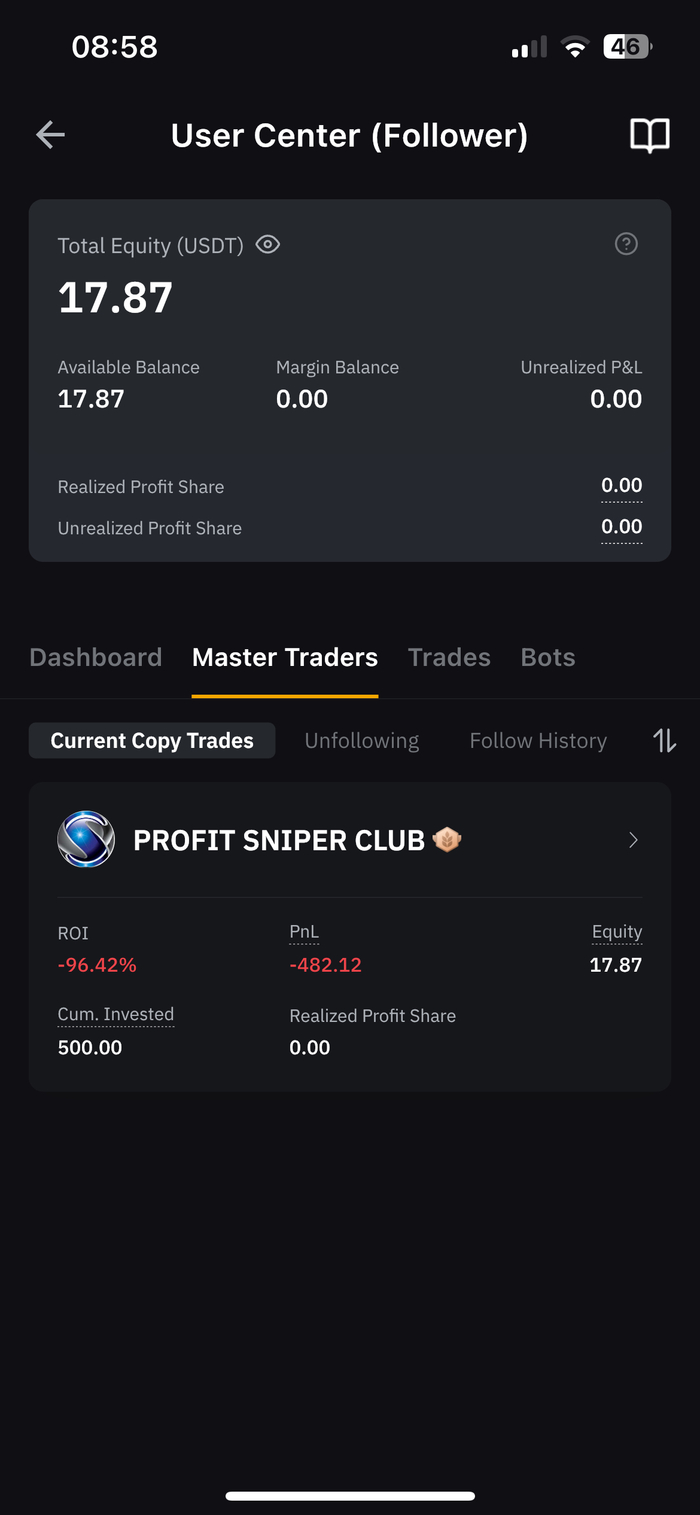
Task: Switch to the Dashboard tab
Action: 96,657
